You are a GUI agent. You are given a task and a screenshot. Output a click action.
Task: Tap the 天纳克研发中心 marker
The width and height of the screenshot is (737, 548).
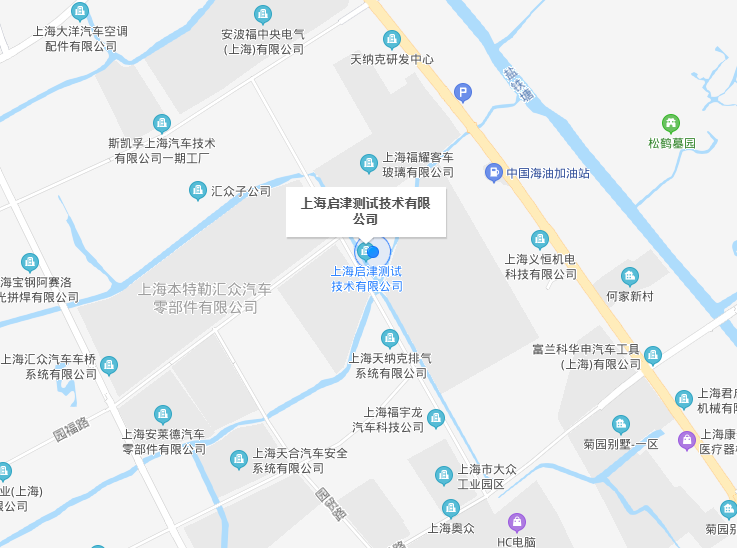point(392,39)
